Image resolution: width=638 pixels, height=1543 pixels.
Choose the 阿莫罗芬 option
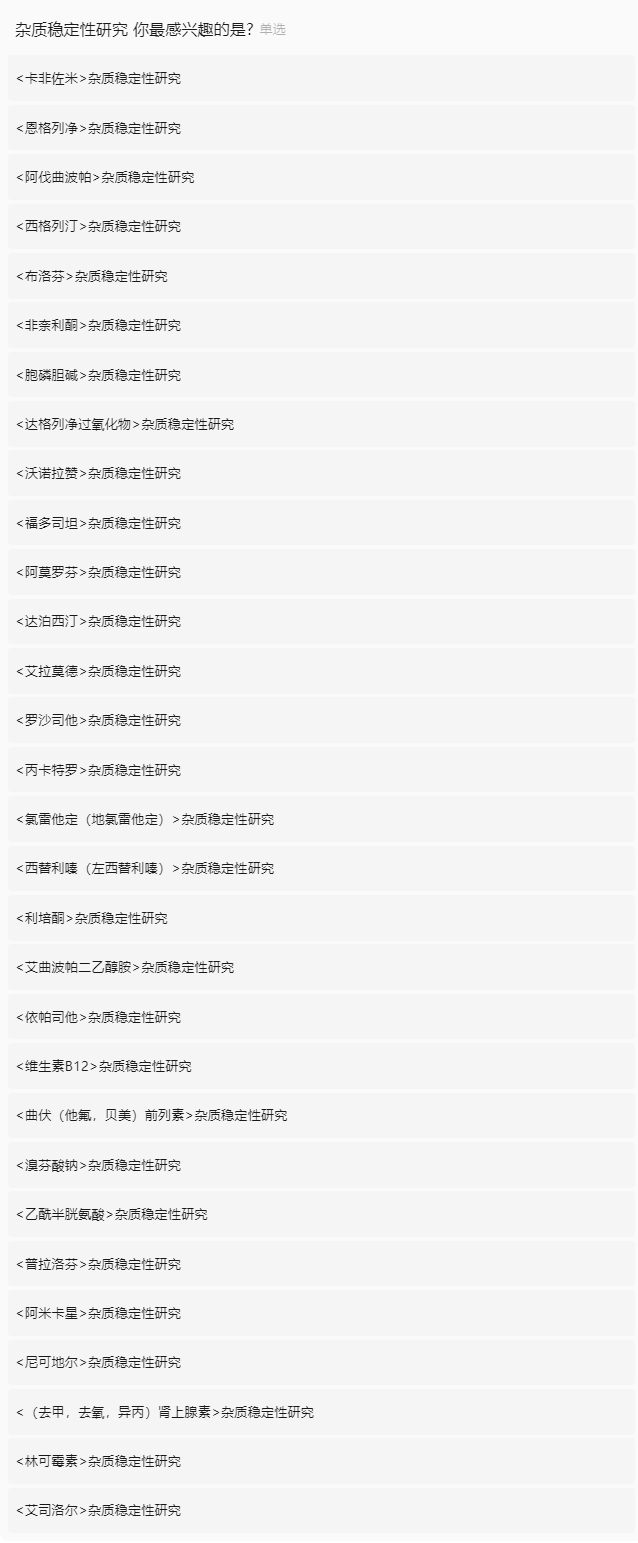[100, 572]
